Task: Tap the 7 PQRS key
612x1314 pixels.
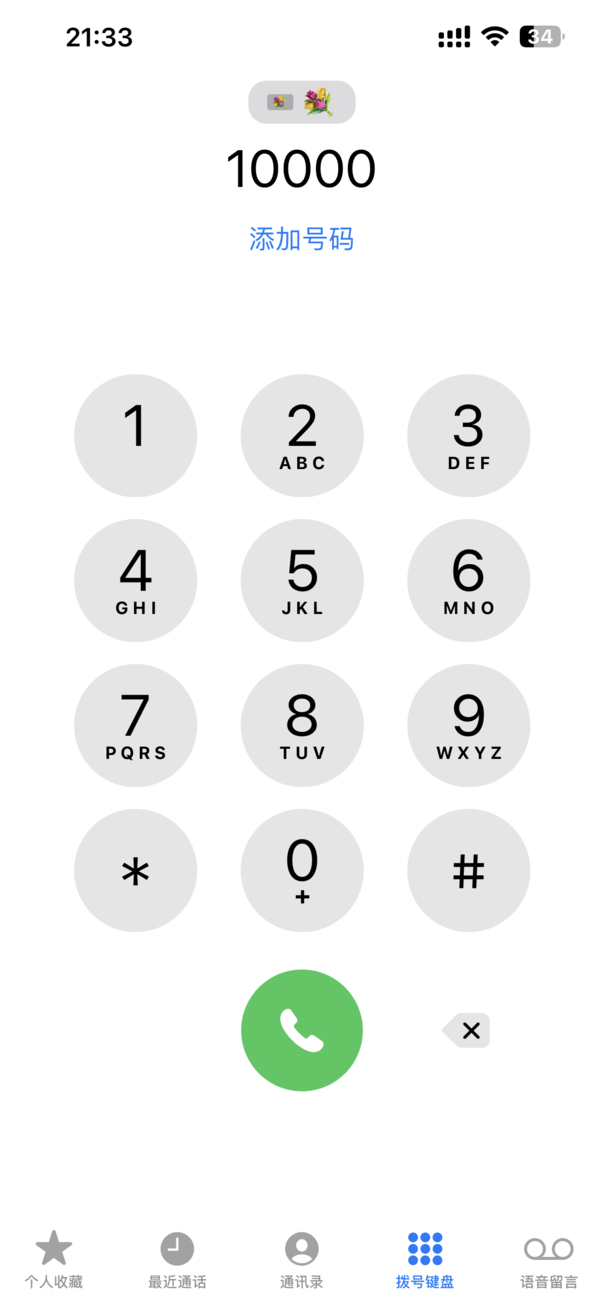Action: [136, 725]
